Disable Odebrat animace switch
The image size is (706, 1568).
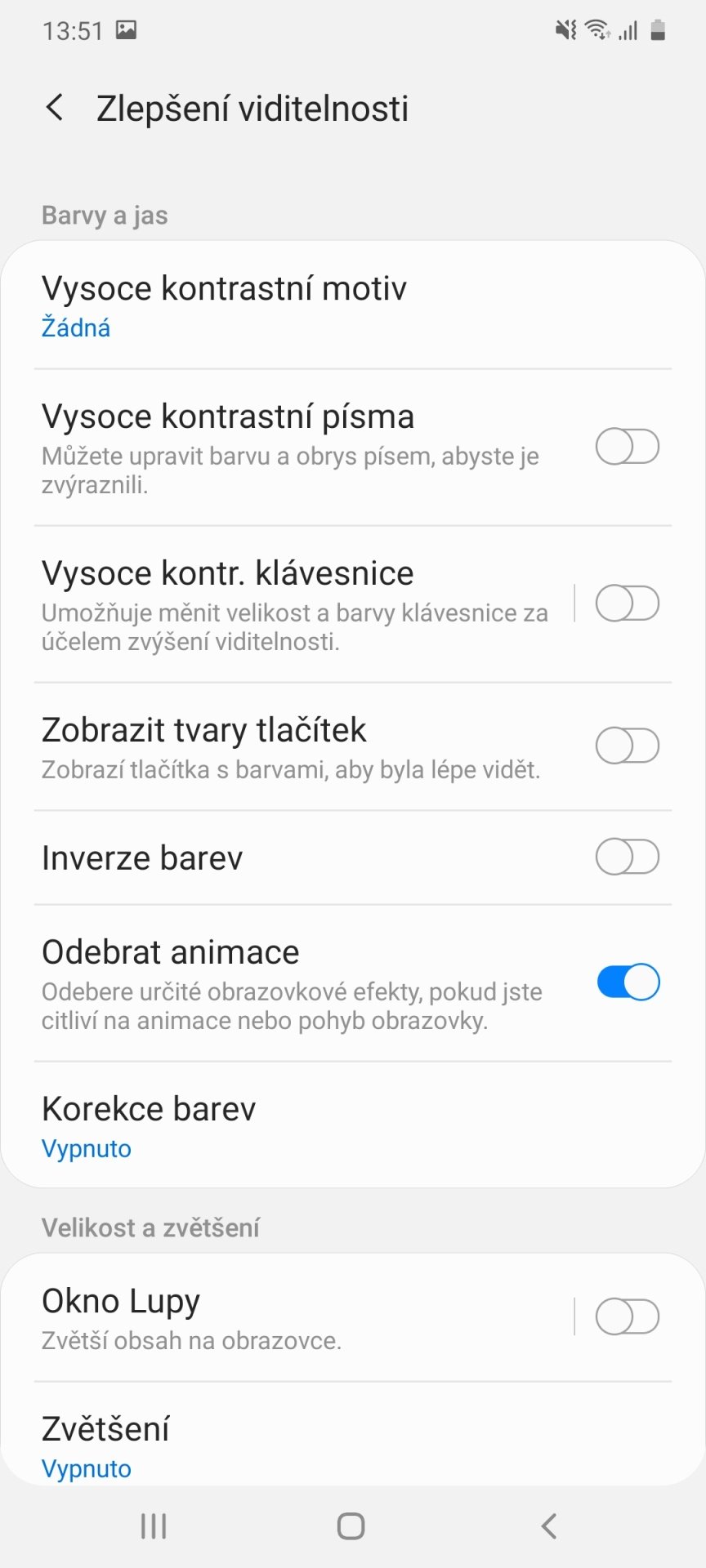(628, 982)
